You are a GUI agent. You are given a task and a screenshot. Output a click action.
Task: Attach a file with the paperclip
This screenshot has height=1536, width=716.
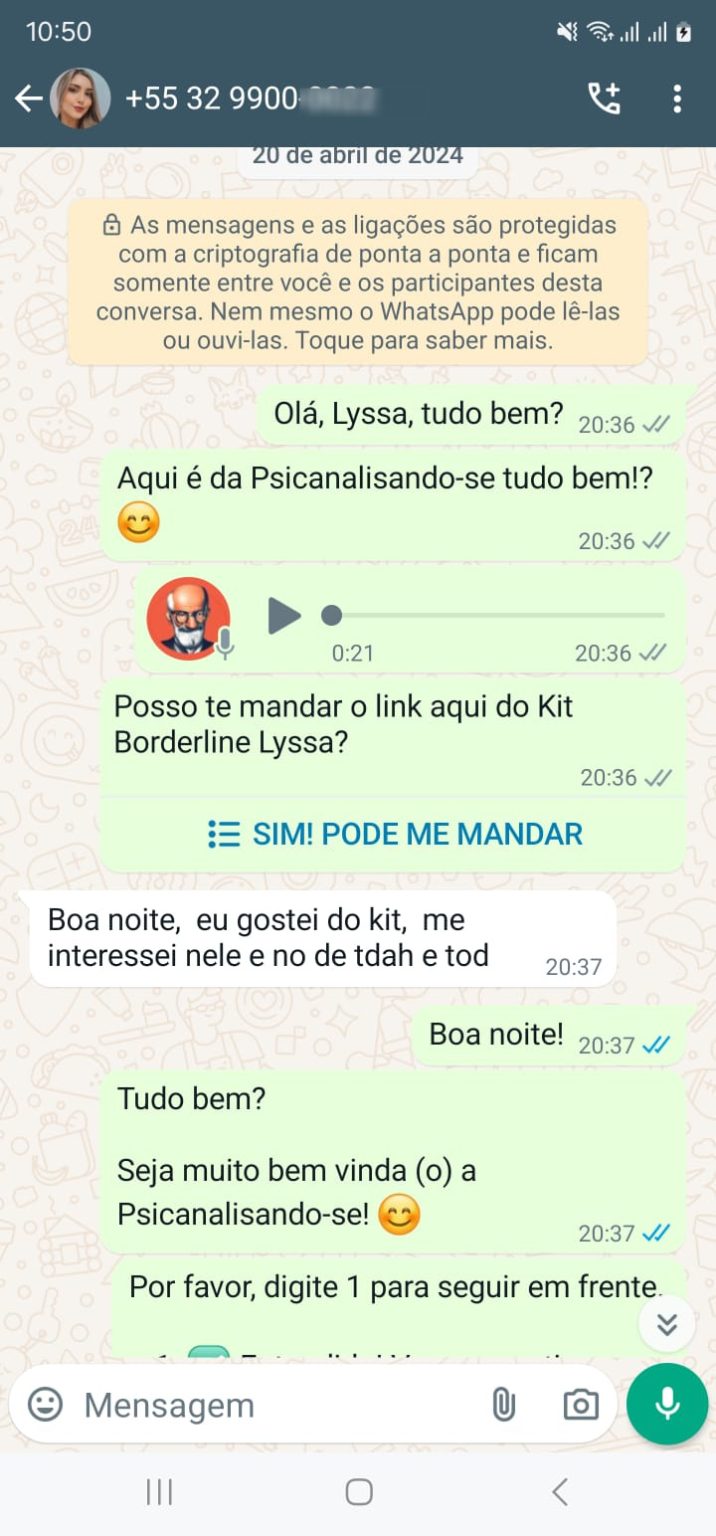coord(503,1405)
